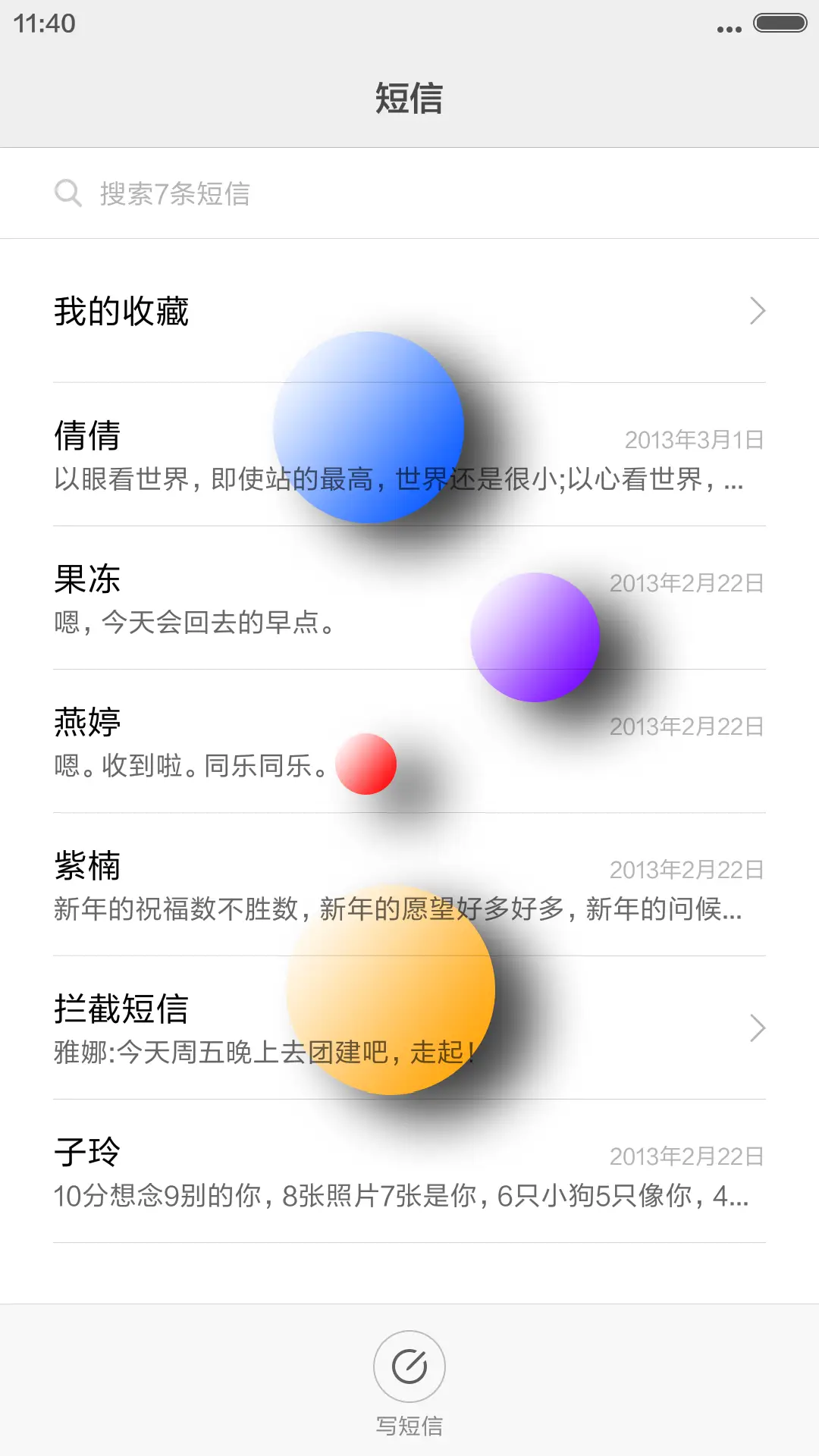The image size is (819, 1456).
Task: Tap the date 2013年3月1日 next to 倩倩
Action: click(692, 439)
